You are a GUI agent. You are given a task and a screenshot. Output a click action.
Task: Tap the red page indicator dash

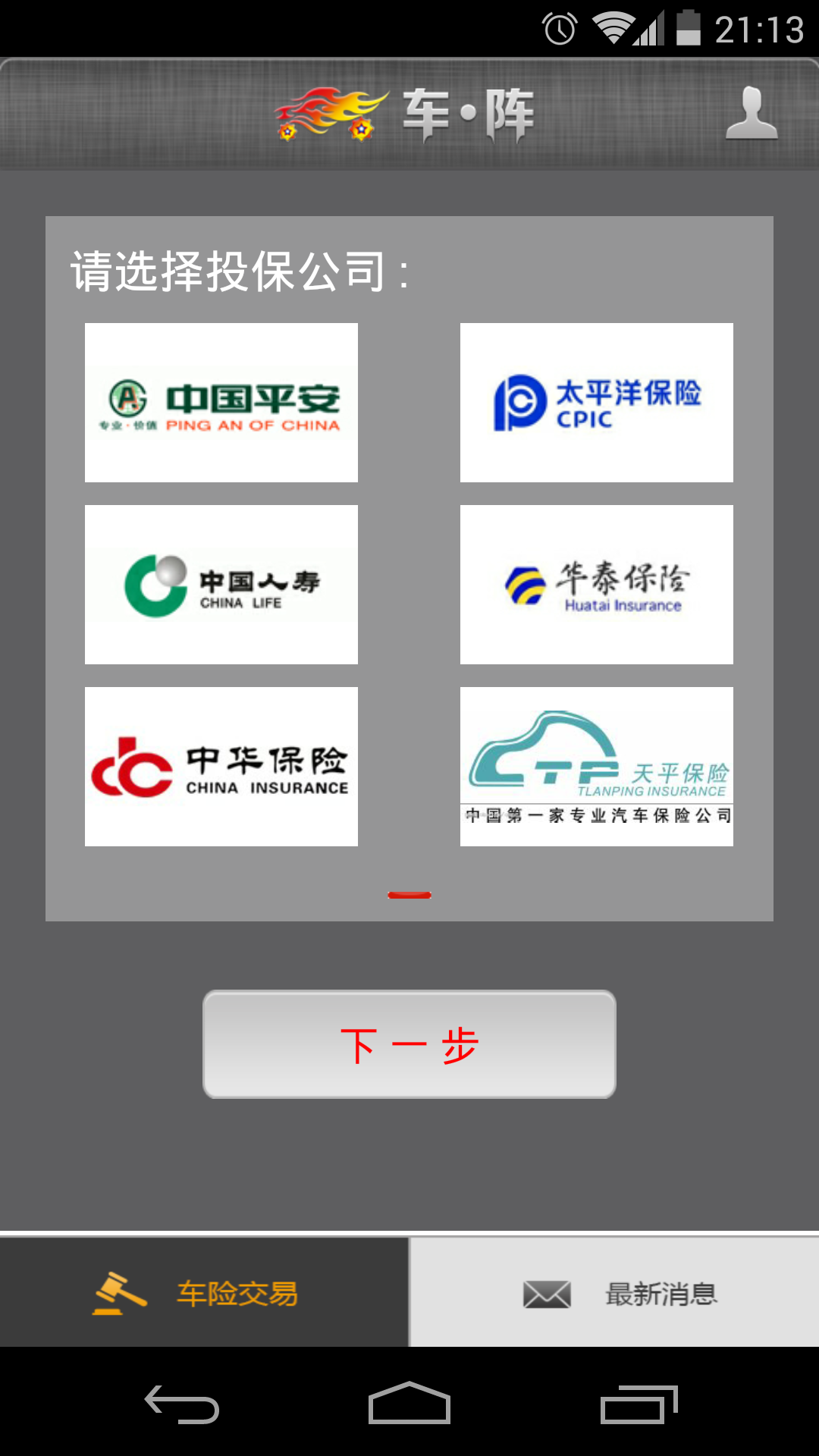tap(409, 895)
